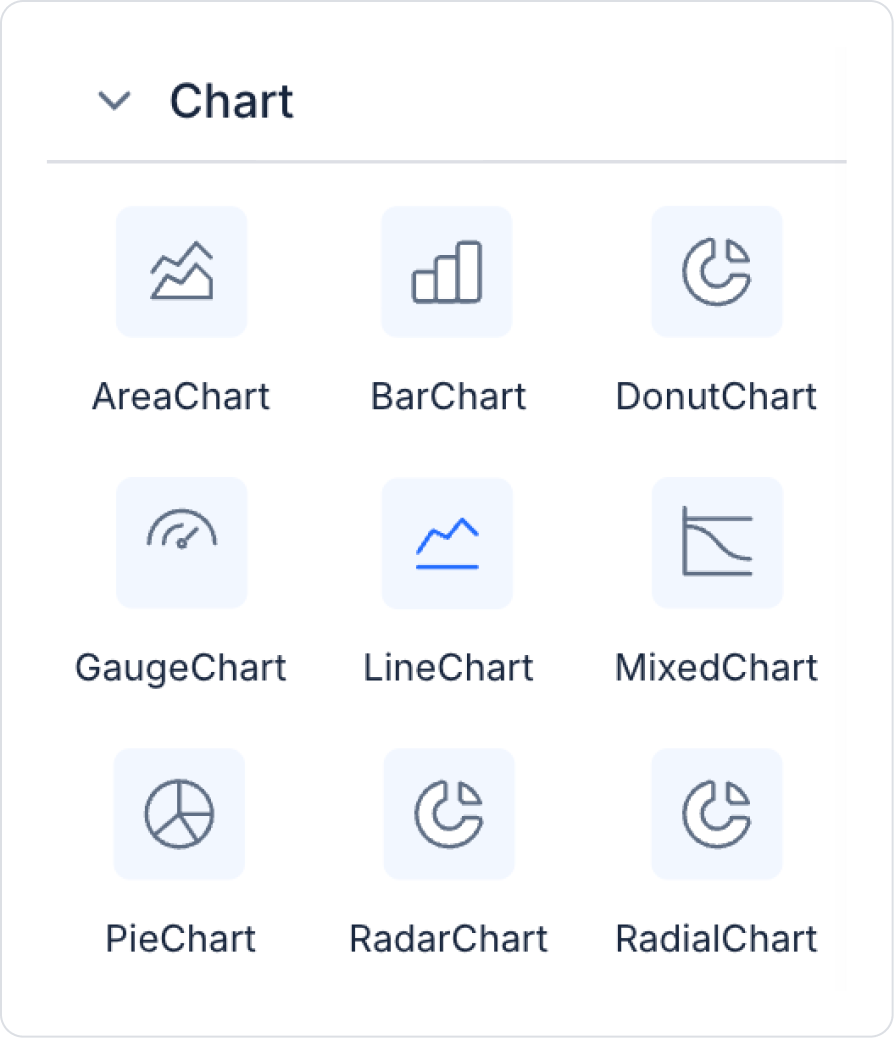Image resolution: width=894 pixels, height=1038 pixels.
Task: Select the AreaChart component
Action: (x=181, y=272)
